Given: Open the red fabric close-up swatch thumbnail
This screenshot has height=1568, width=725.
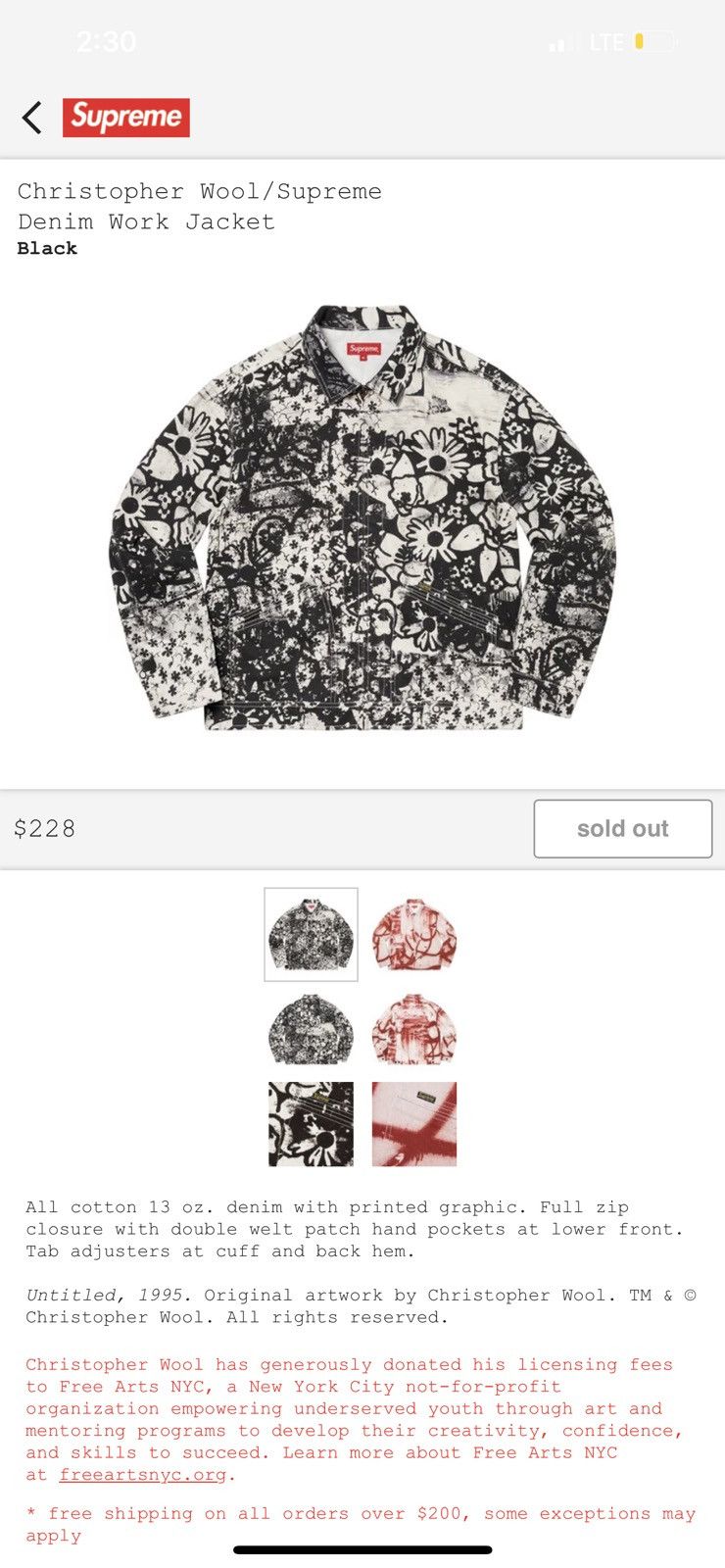Looking at the screenshot, I should point(413,1123).
